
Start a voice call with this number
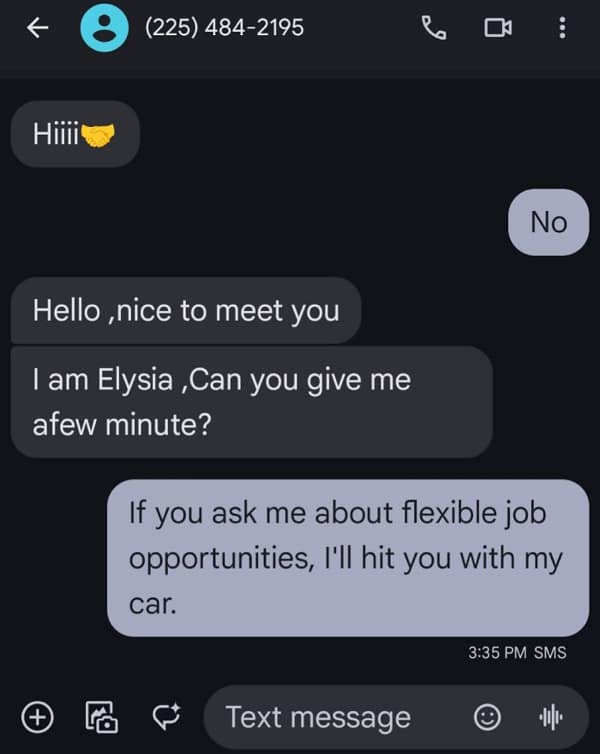click(434, 27)
